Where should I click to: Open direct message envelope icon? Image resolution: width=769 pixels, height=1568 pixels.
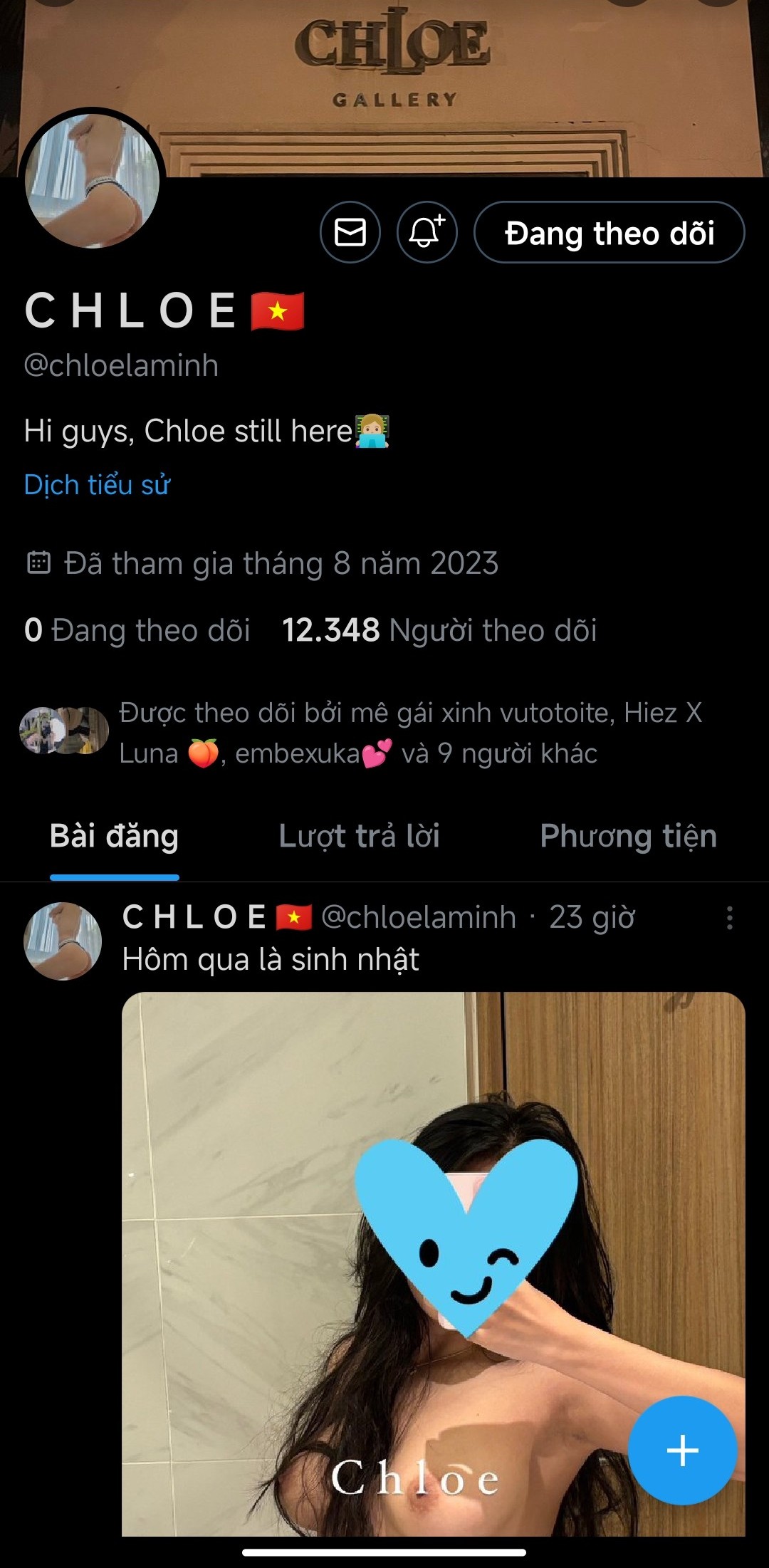350,232
